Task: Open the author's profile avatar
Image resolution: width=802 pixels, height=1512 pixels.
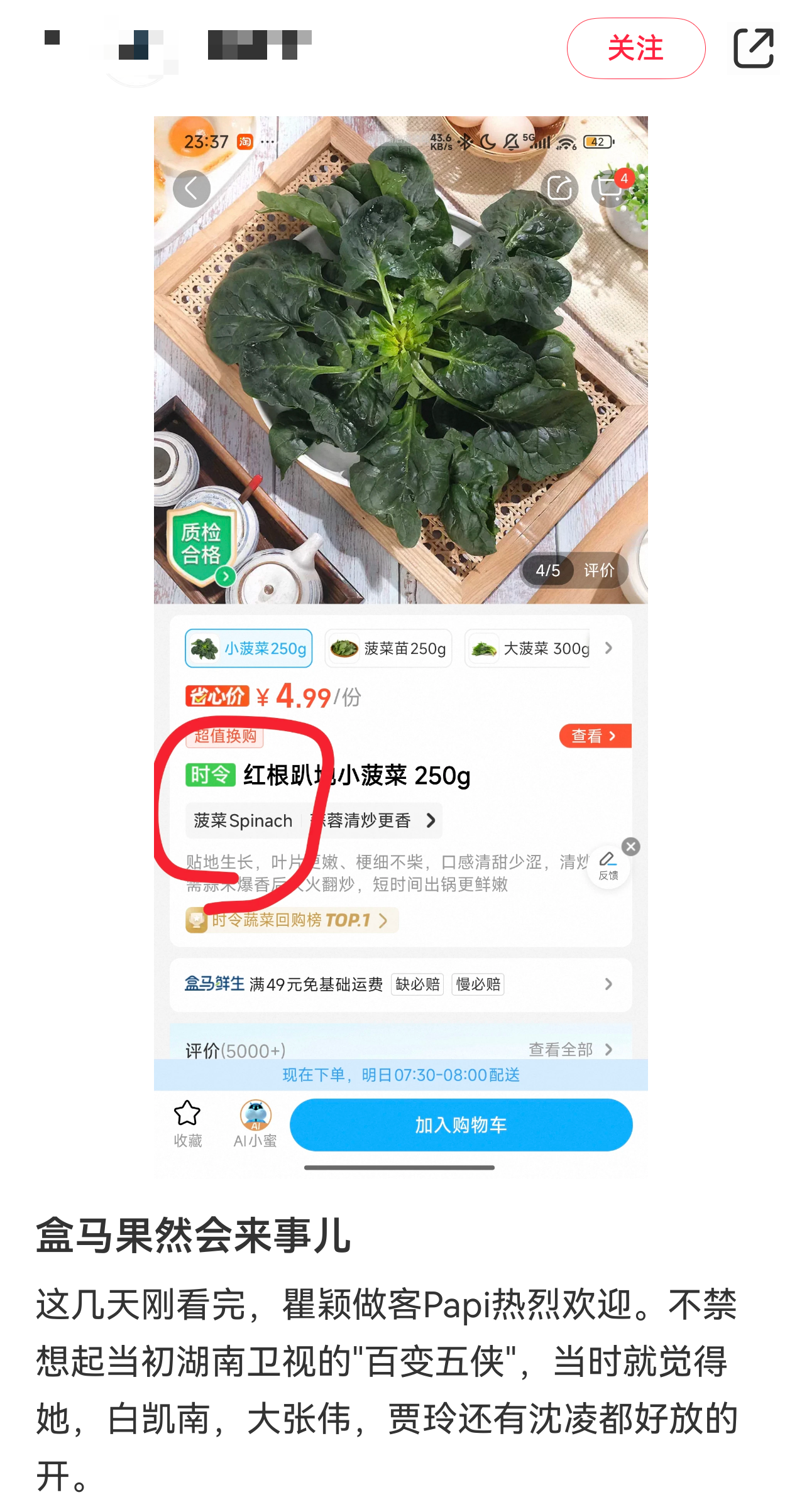Action: [136, 48]
